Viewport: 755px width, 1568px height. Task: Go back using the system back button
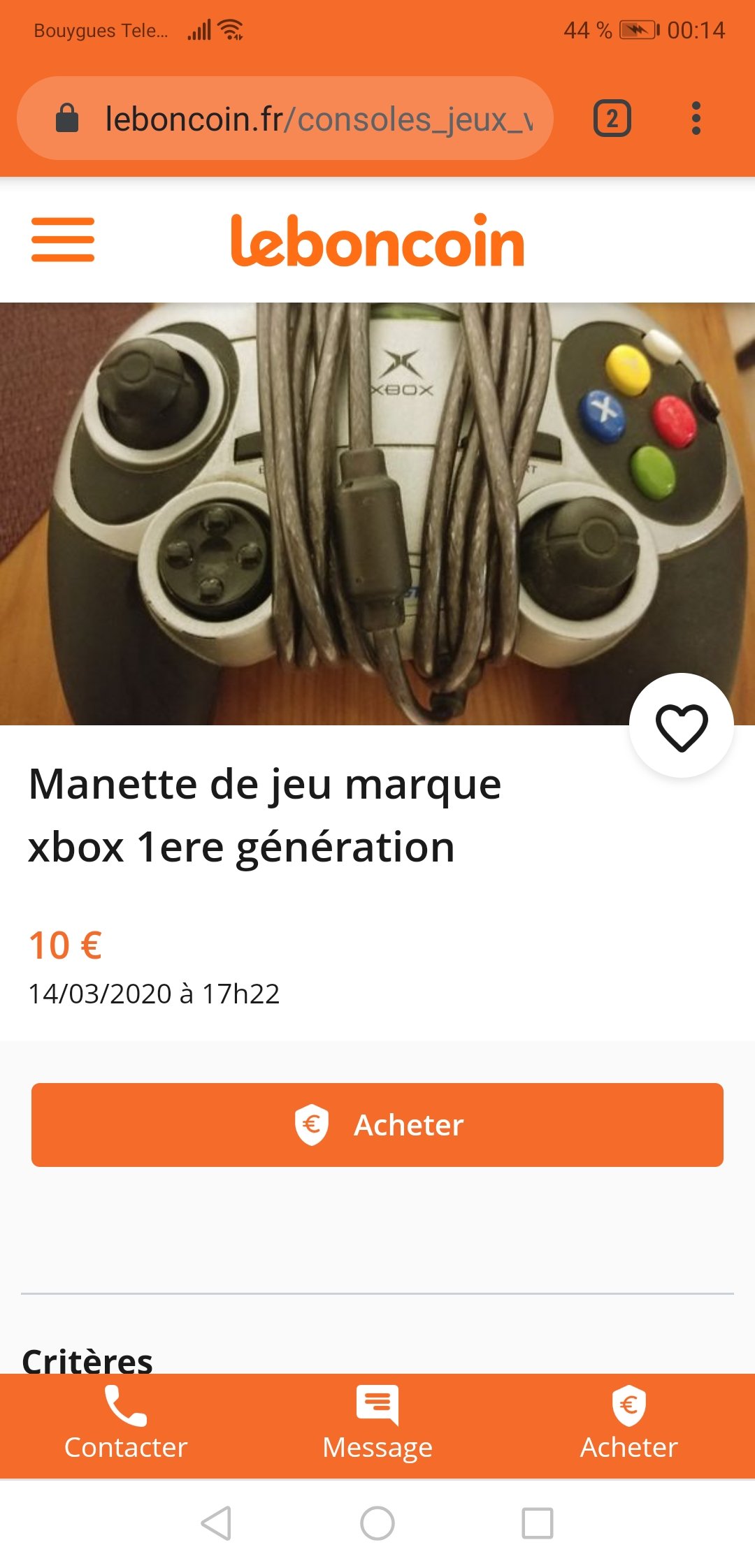217,1523
